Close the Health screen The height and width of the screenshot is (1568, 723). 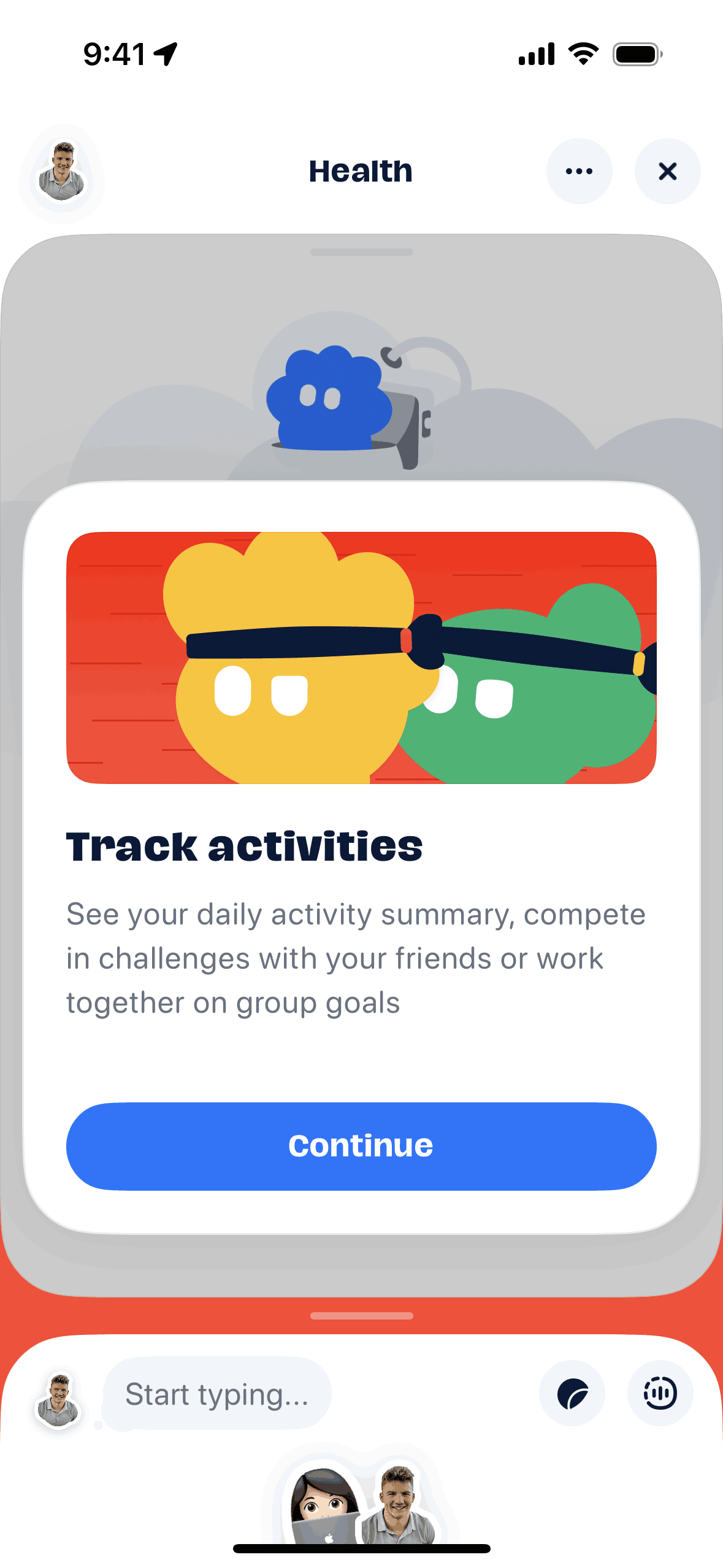[x=667, y=171]
